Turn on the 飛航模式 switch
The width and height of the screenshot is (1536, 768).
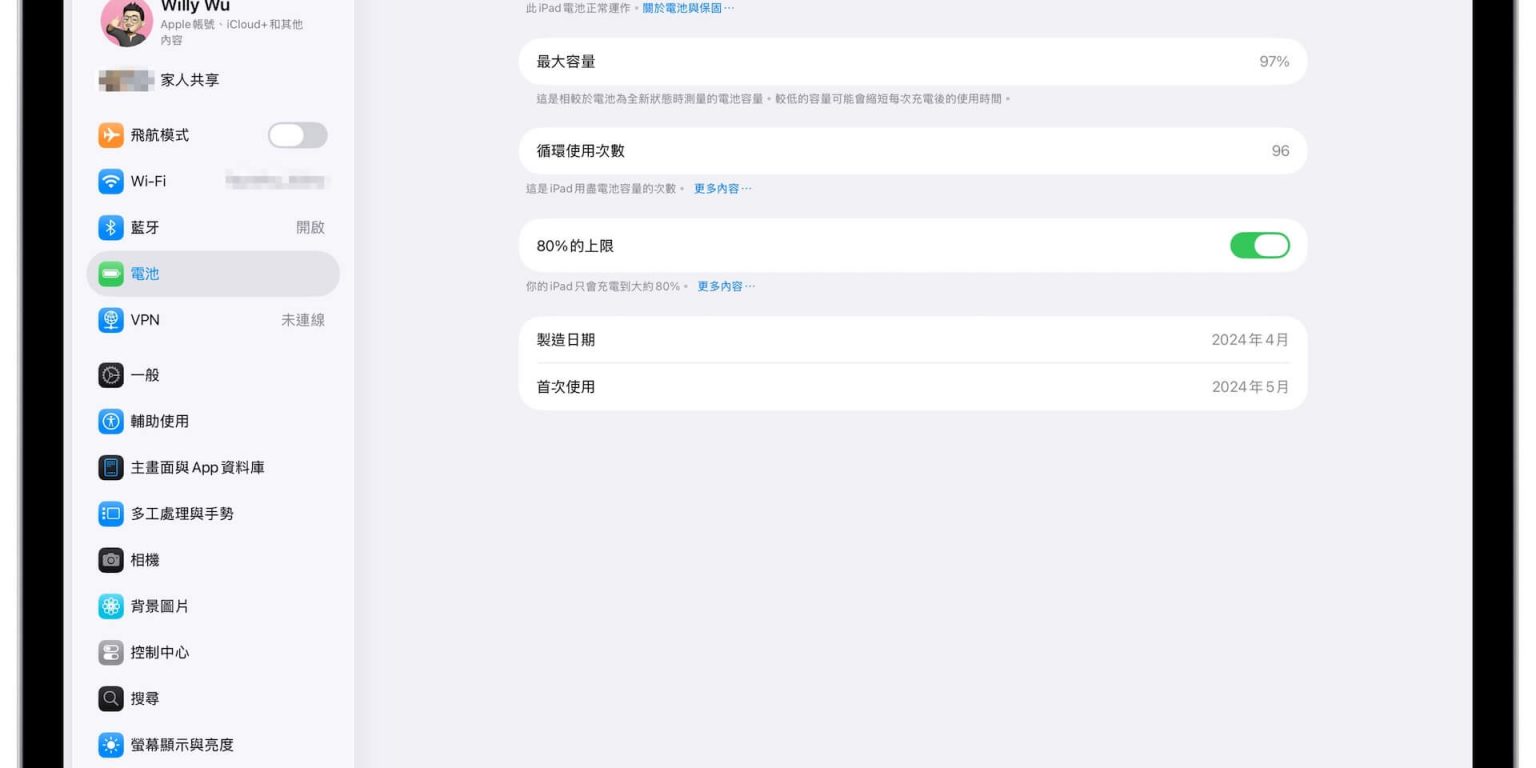tap(297, 135)
